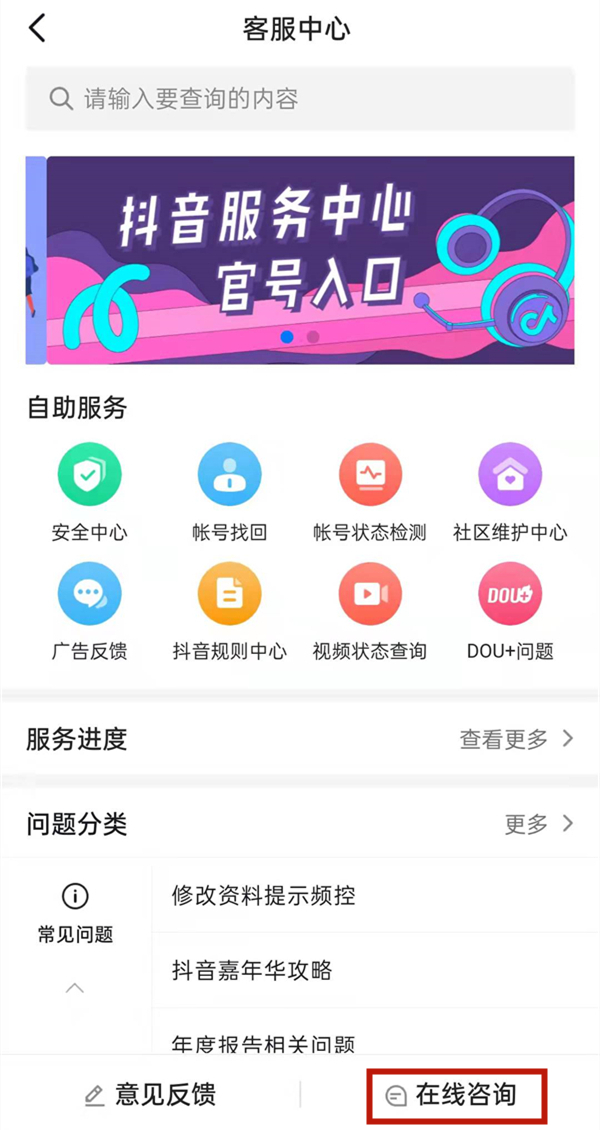Tap 意见反馈 at the bottom
This screenshot has height=1130, width=600.
150,1095
